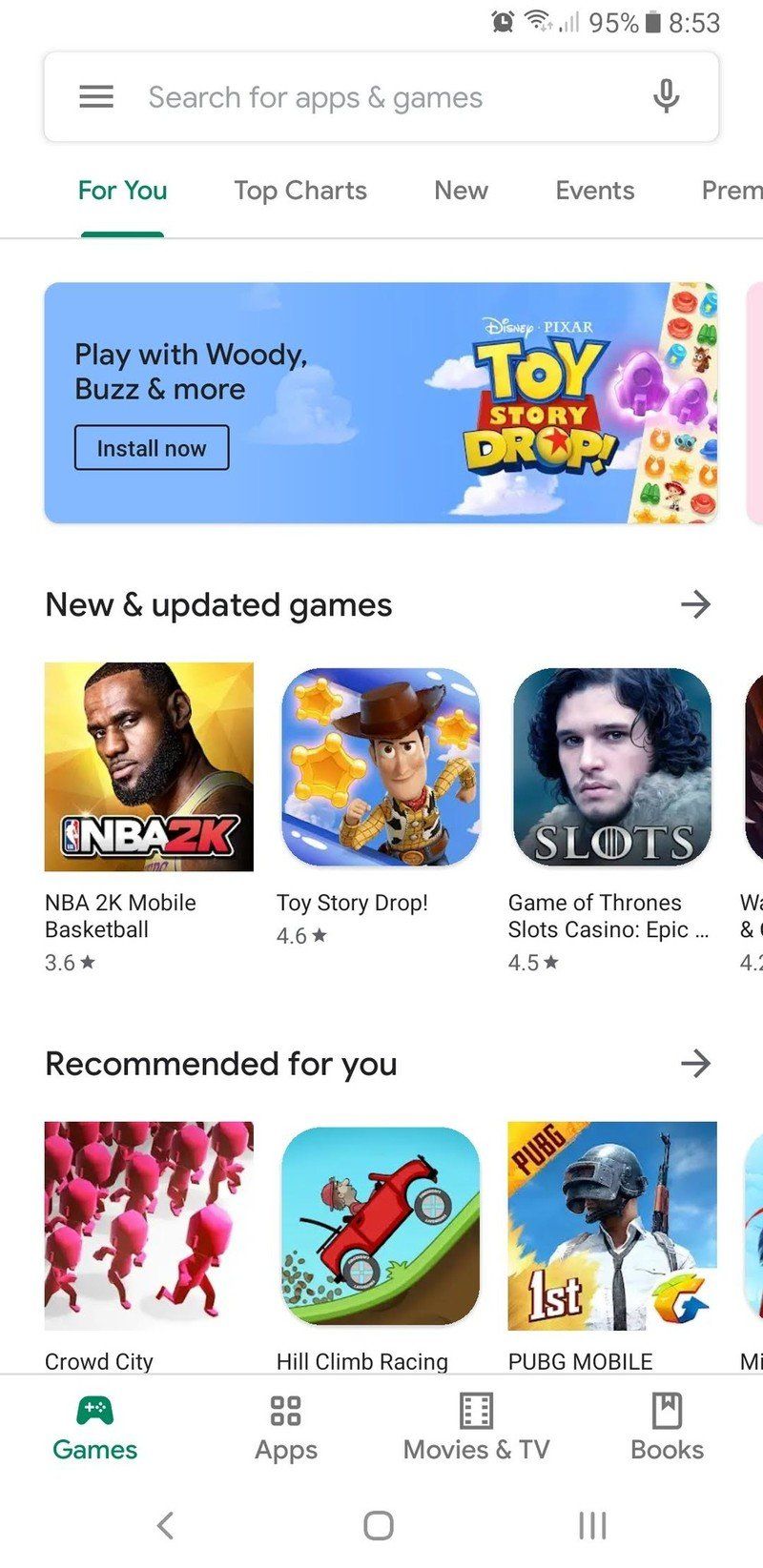763x1568 pixels.
Task: Open NBA 2K Mobile Basketball
Action: [x=149, y=767]
